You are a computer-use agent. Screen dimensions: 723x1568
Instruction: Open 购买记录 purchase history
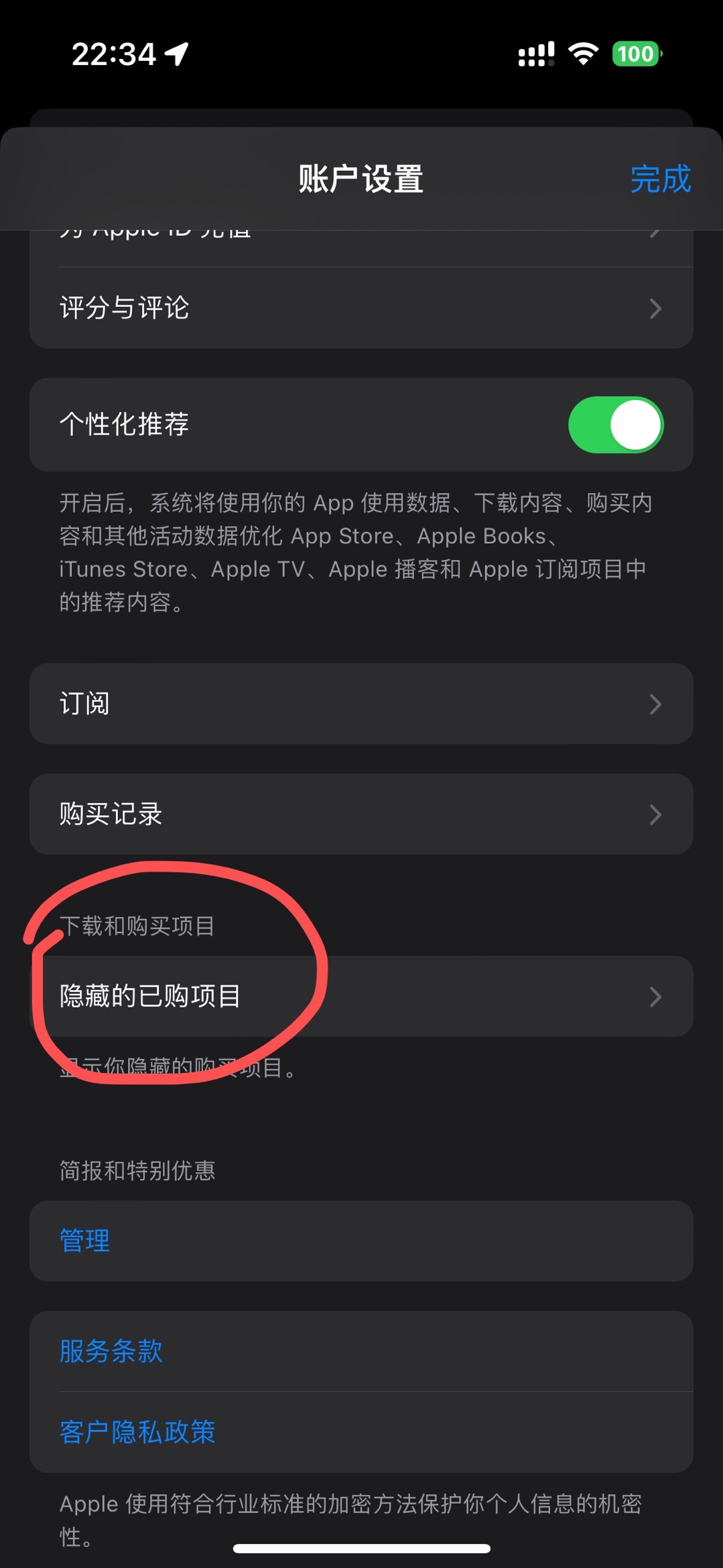coord(360,814)
